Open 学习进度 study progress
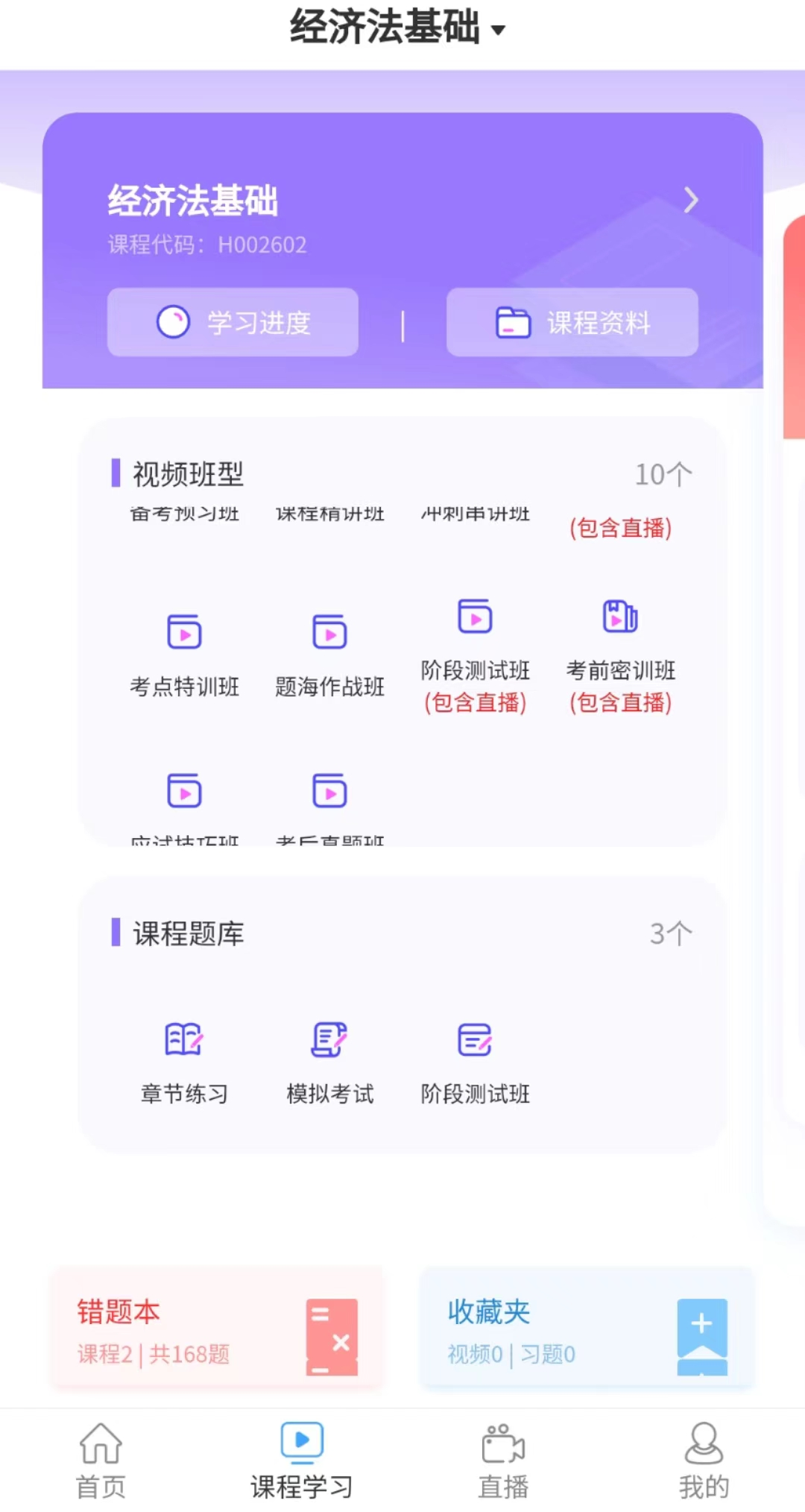Image resolution: width=805 pixels, height=1512 pixels. tap(233, 322)
